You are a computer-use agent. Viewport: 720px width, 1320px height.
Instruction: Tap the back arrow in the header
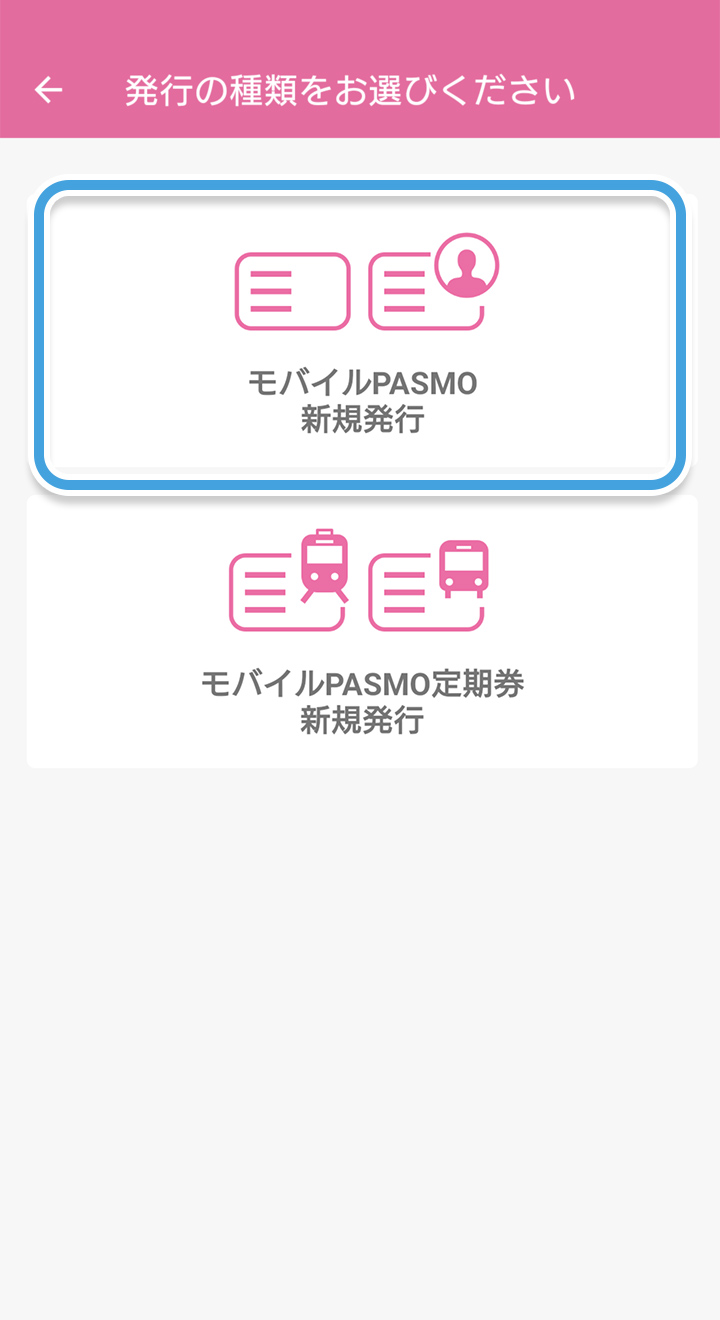pos(48,89)
